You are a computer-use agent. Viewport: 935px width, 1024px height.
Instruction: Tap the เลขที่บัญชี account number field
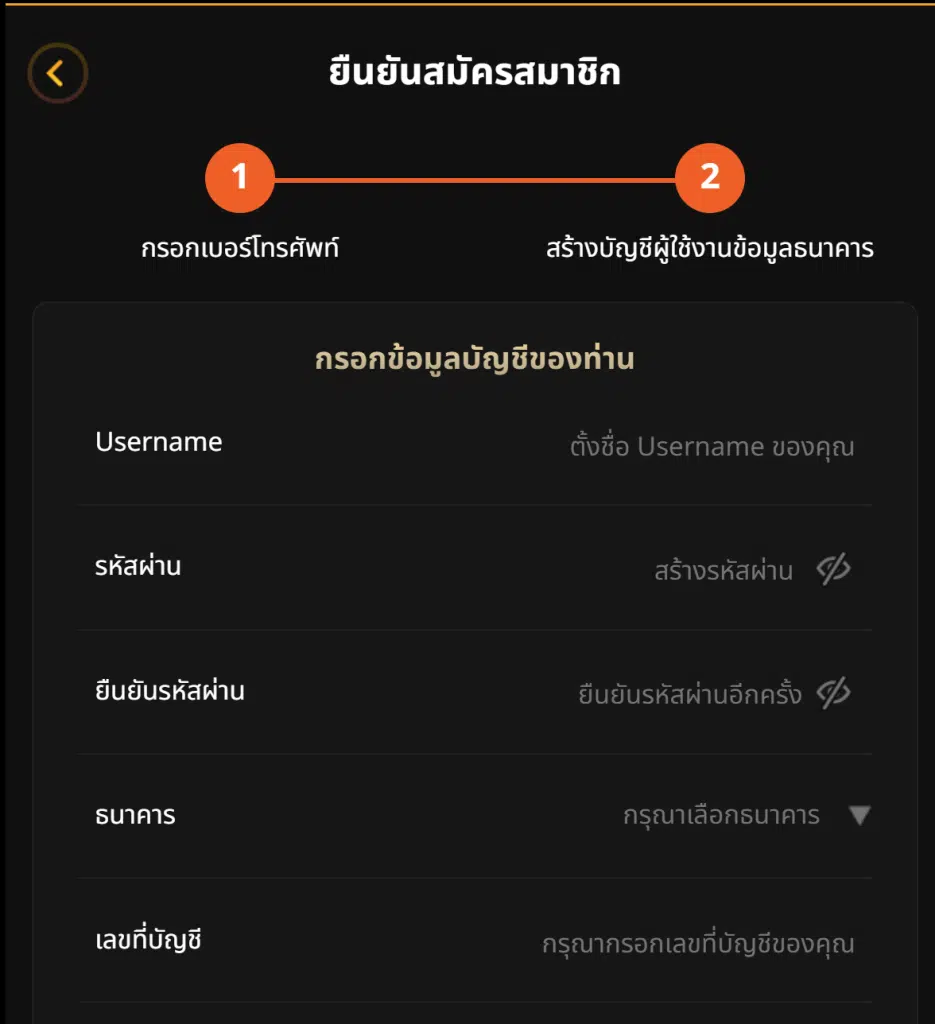pyautogui.click(x=697, y=944)
